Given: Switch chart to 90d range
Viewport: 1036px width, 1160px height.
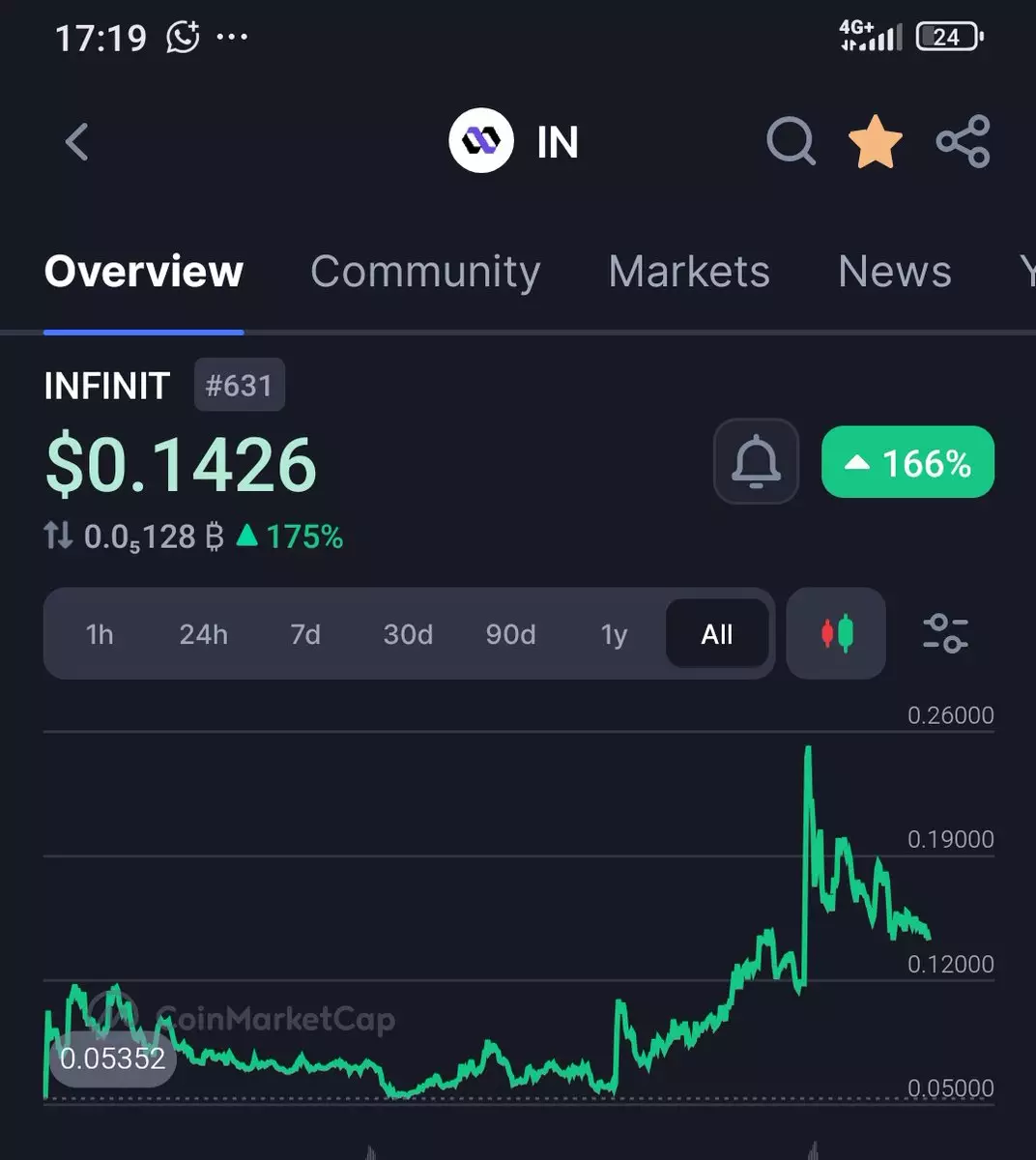Looking at the screenshot, I should [510, 634].
